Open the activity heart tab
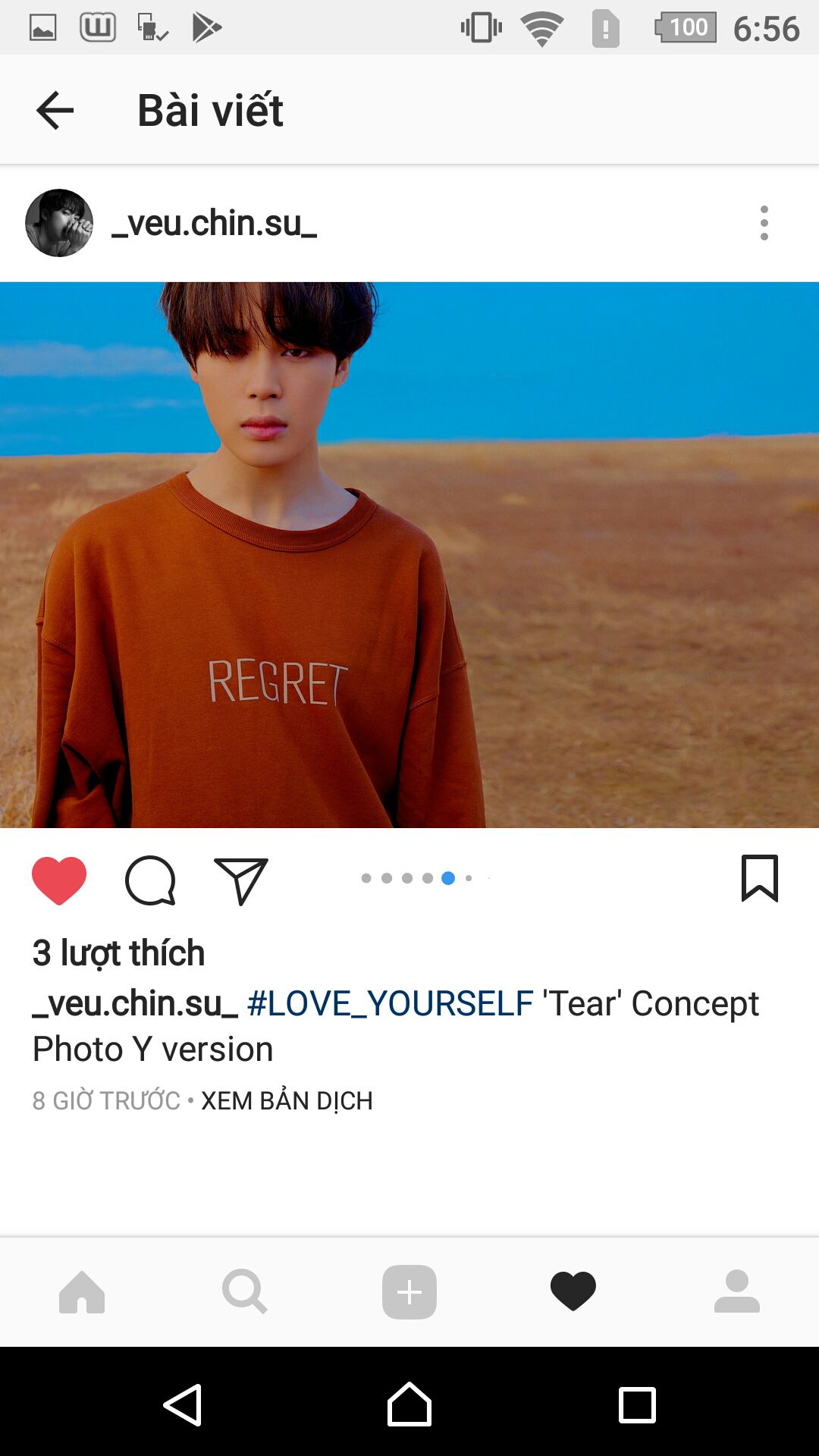The width and height of the screenshot is (819, 1456). [x=573, y=1291]
